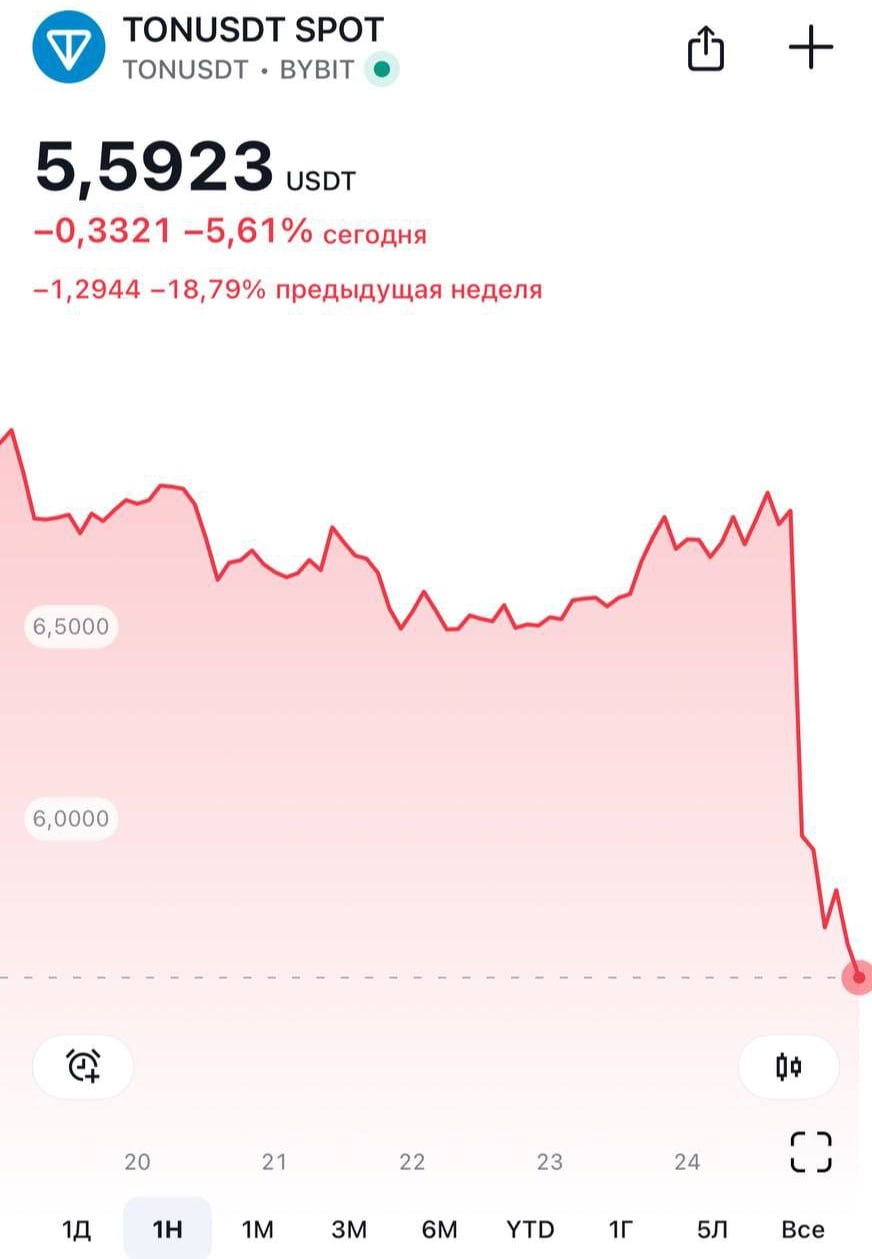Switch chart to candlestick view

coord(788,1067)
